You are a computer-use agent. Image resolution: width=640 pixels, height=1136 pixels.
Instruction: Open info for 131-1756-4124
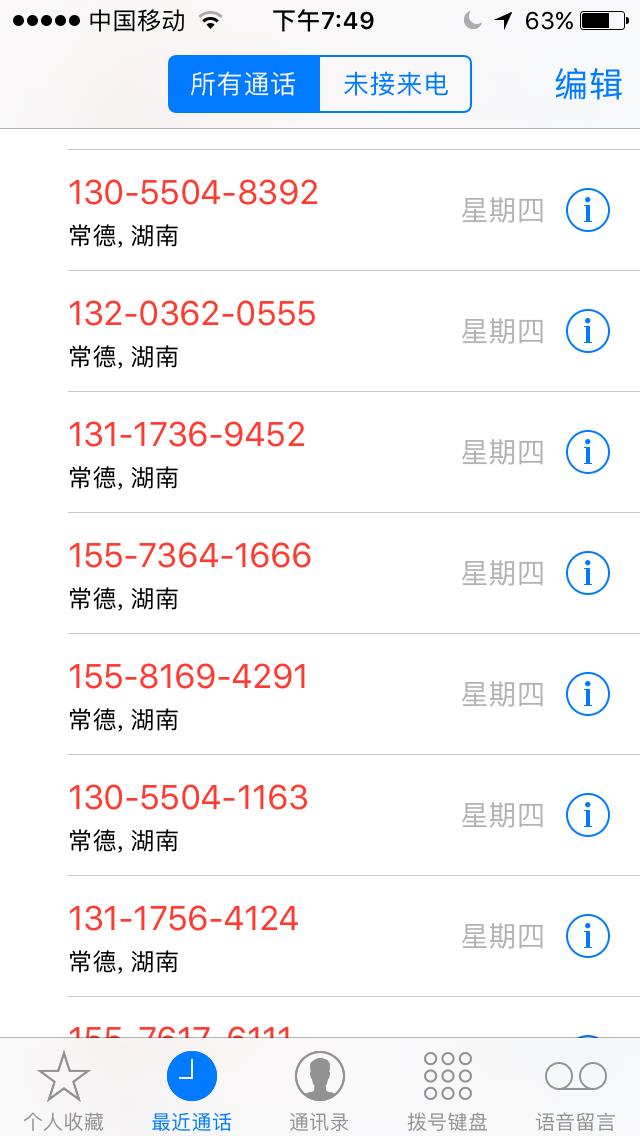pyautogui.click(x=587, y=936)
